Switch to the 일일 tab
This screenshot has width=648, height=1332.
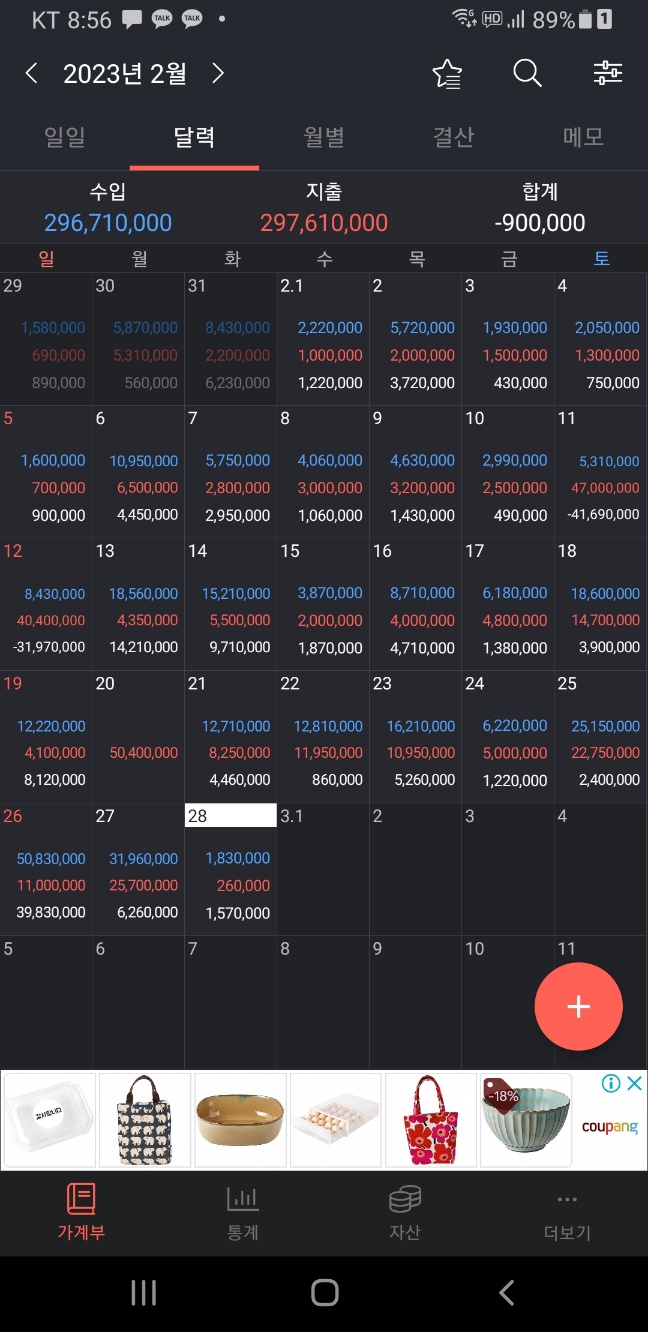[65, 138]
